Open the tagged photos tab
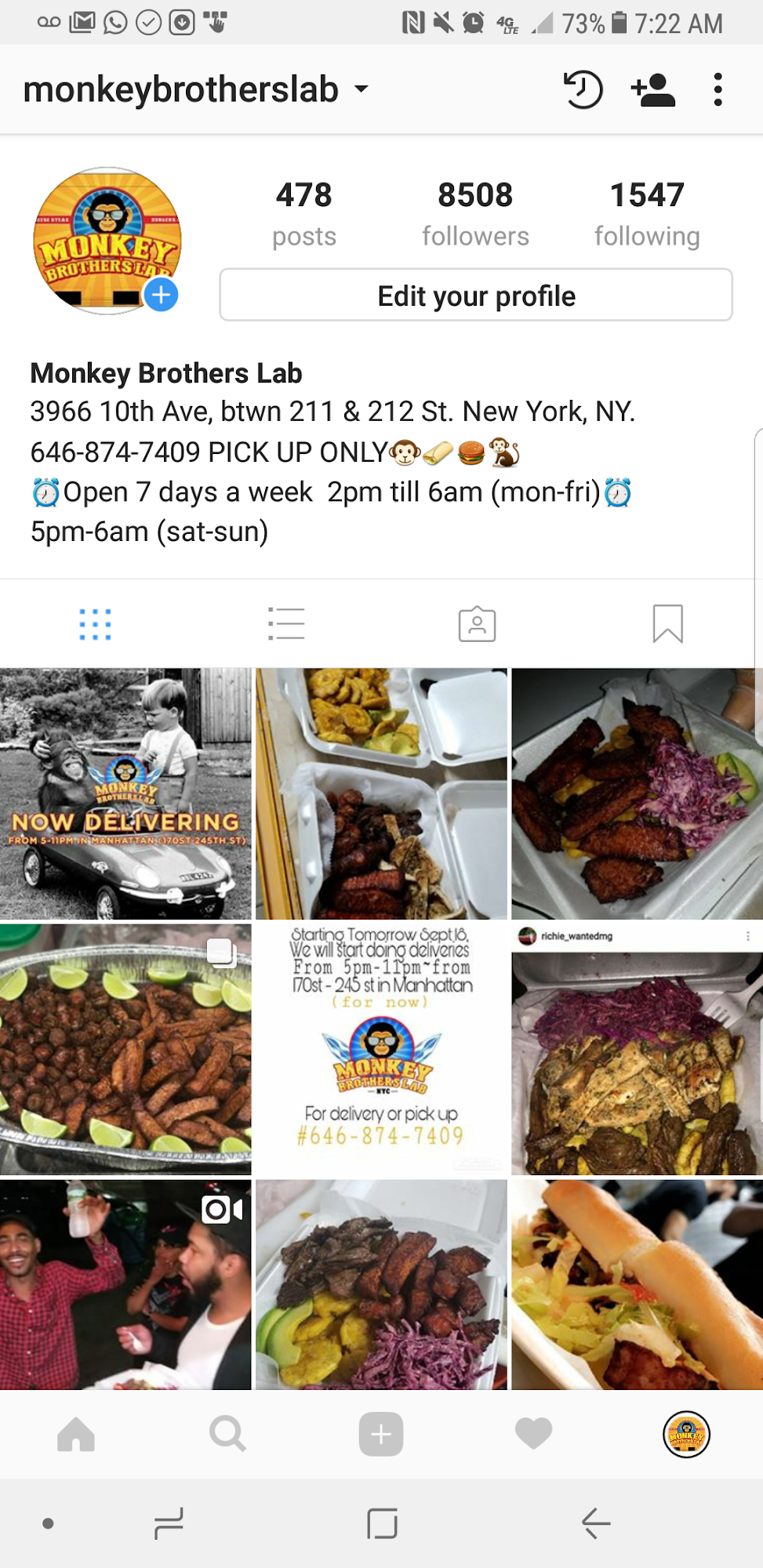The width and height of the screenshot is (763, 1568). click(477, 624)
